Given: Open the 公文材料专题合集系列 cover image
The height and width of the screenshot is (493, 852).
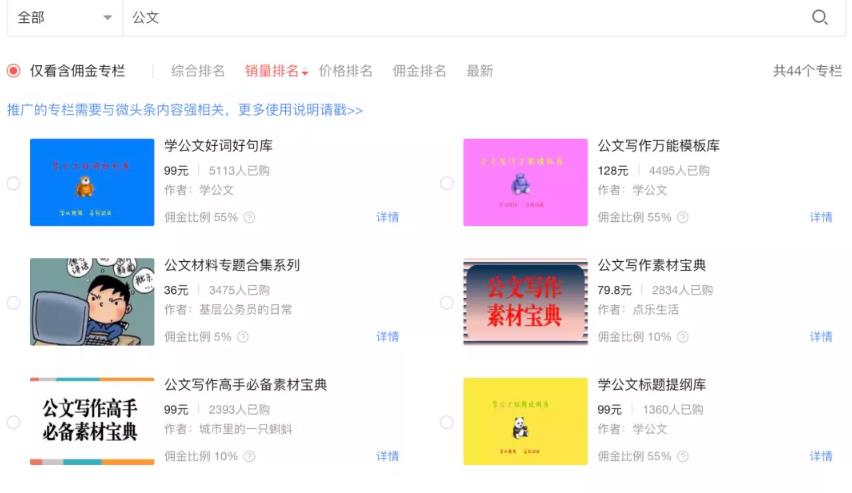Looking at the screenshot, I should 92,302.
